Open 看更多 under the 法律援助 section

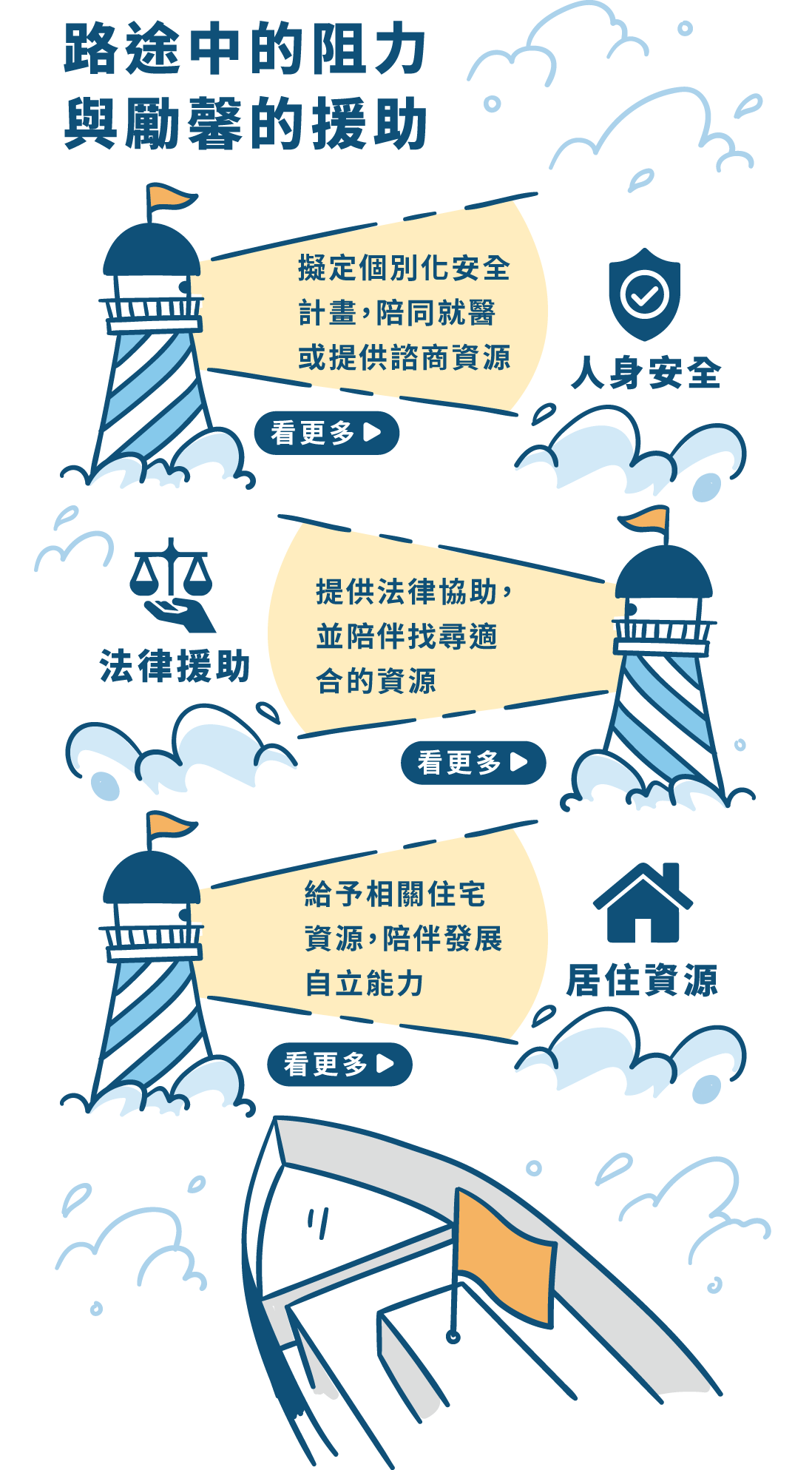pyautogui.click(x=473, y=763)
